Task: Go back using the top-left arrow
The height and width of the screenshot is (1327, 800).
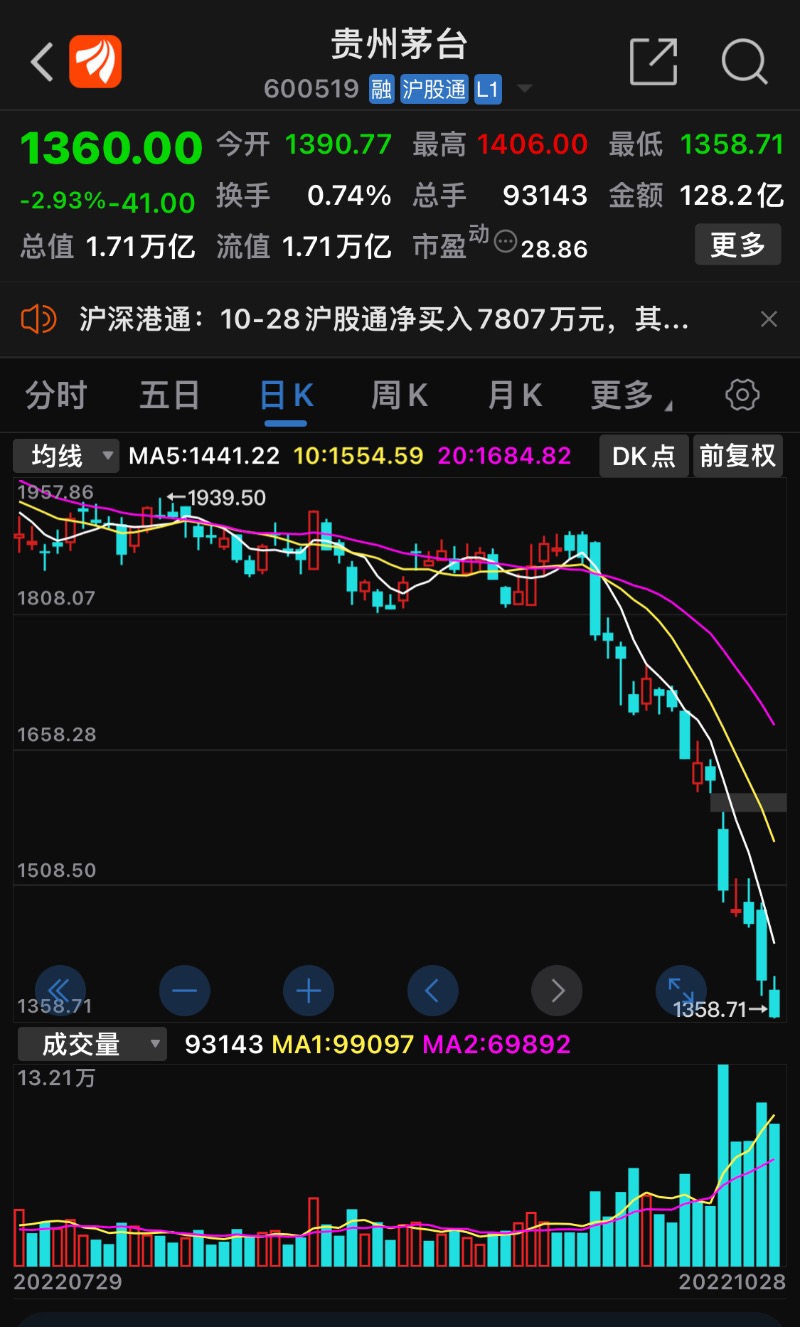Action: click(42, 63)
